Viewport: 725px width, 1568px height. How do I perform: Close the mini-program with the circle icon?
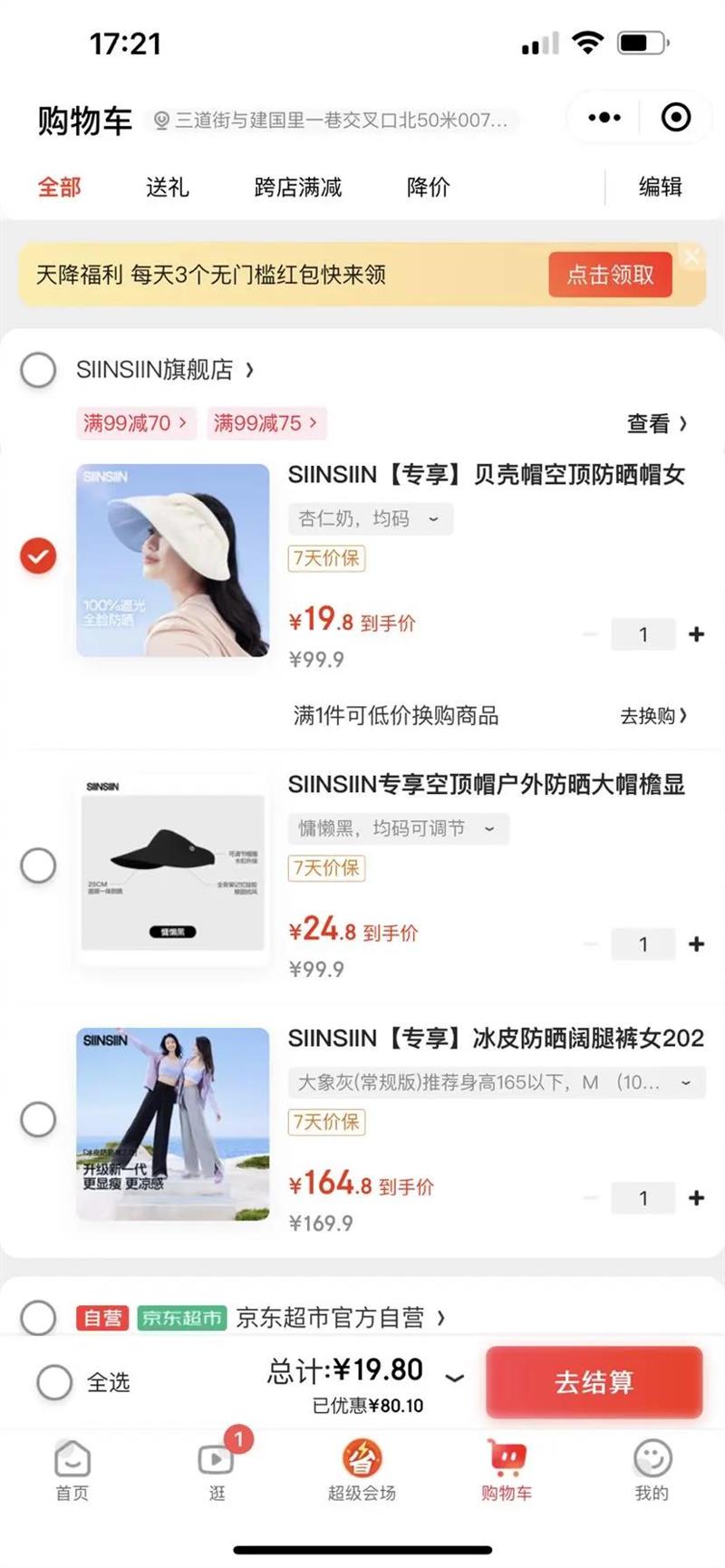click(676, 118)
